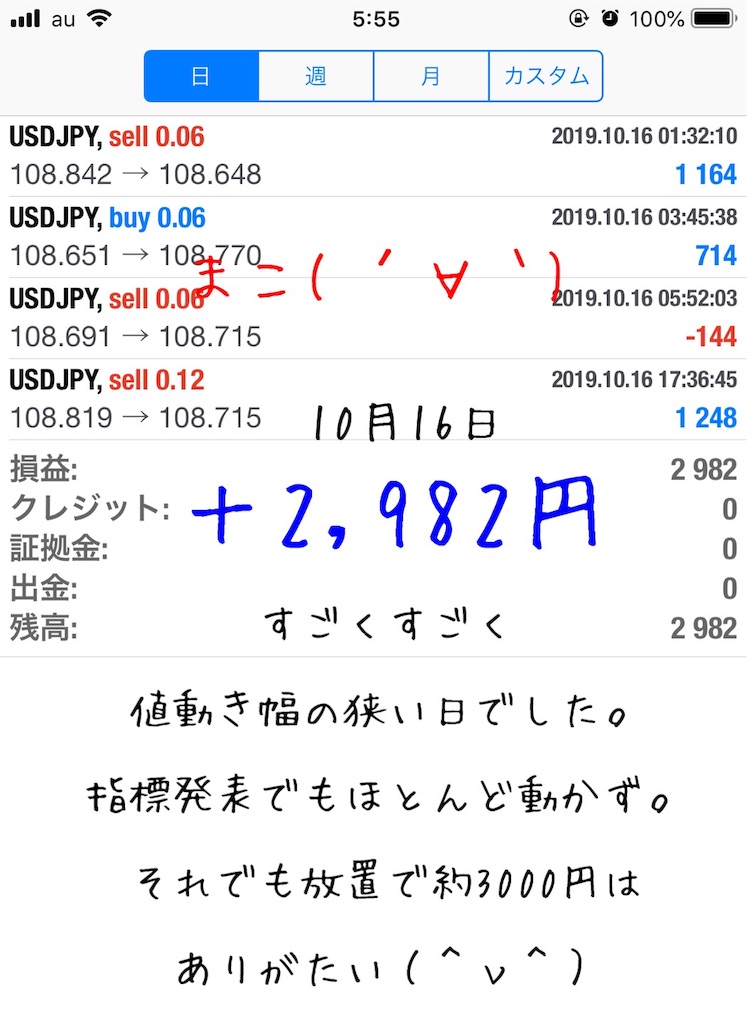Switch to the 日 period tab
Image resolution: width=747 pixels, height=1024 pixels.
pyautogui.click(x=201, y=76)
